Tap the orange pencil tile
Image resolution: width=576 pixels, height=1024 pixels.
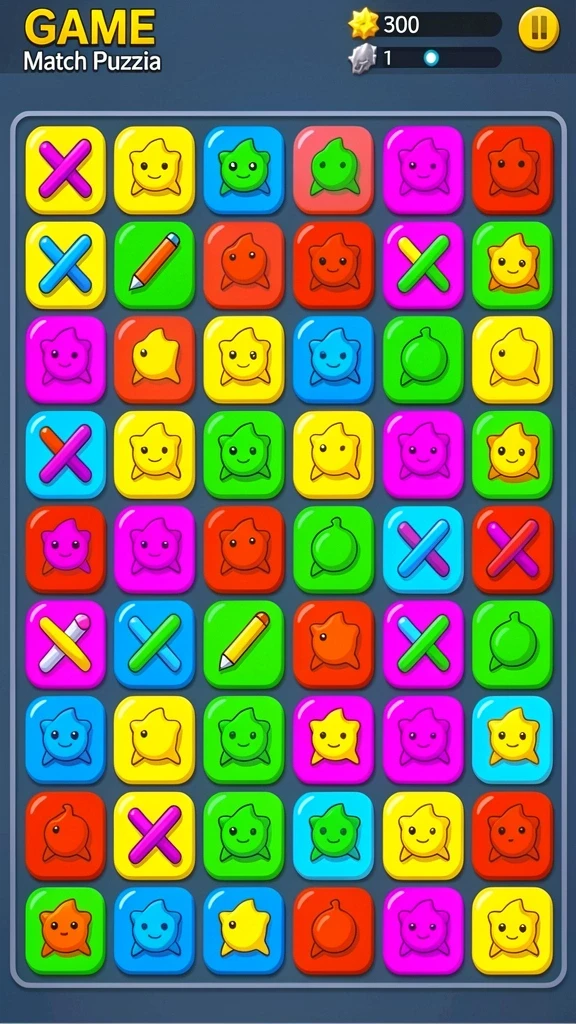click(x=154, y=265)
